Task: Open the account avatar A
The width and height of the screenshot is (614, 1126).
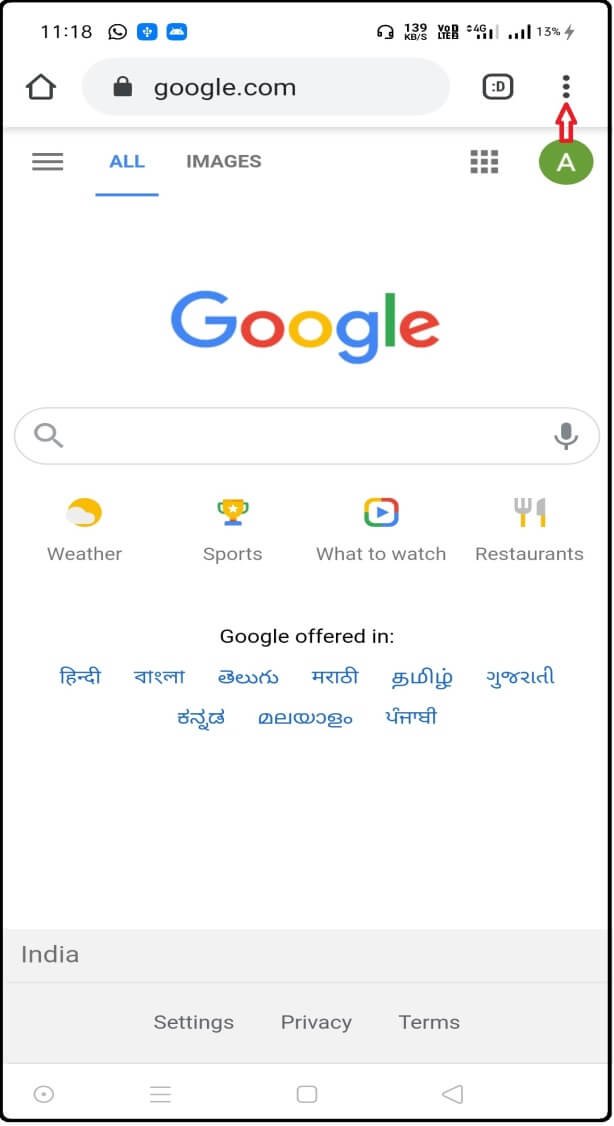Action: (x=566, y=162)
